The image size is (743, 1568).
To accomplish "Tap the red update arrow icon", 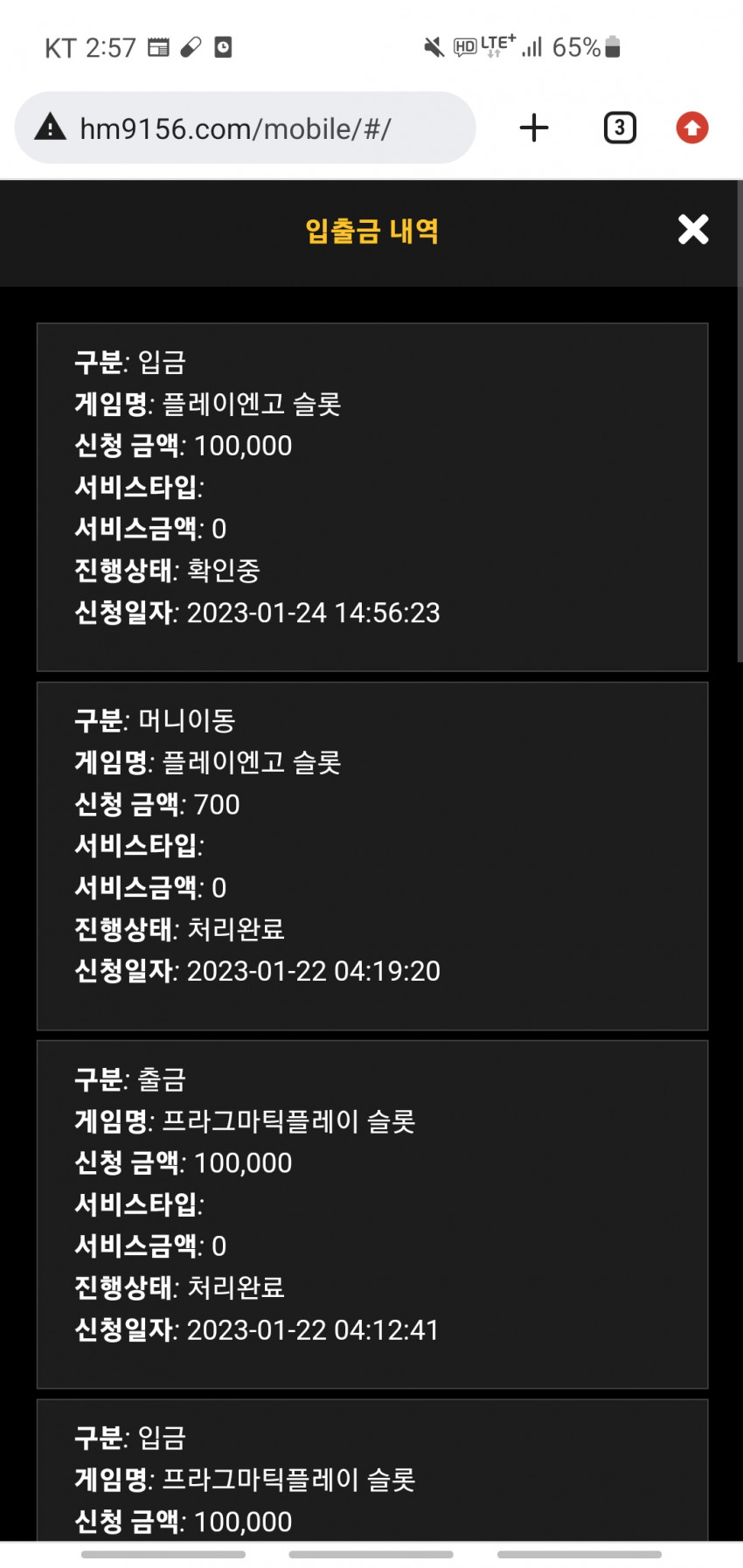I will (x=691, y=128).
